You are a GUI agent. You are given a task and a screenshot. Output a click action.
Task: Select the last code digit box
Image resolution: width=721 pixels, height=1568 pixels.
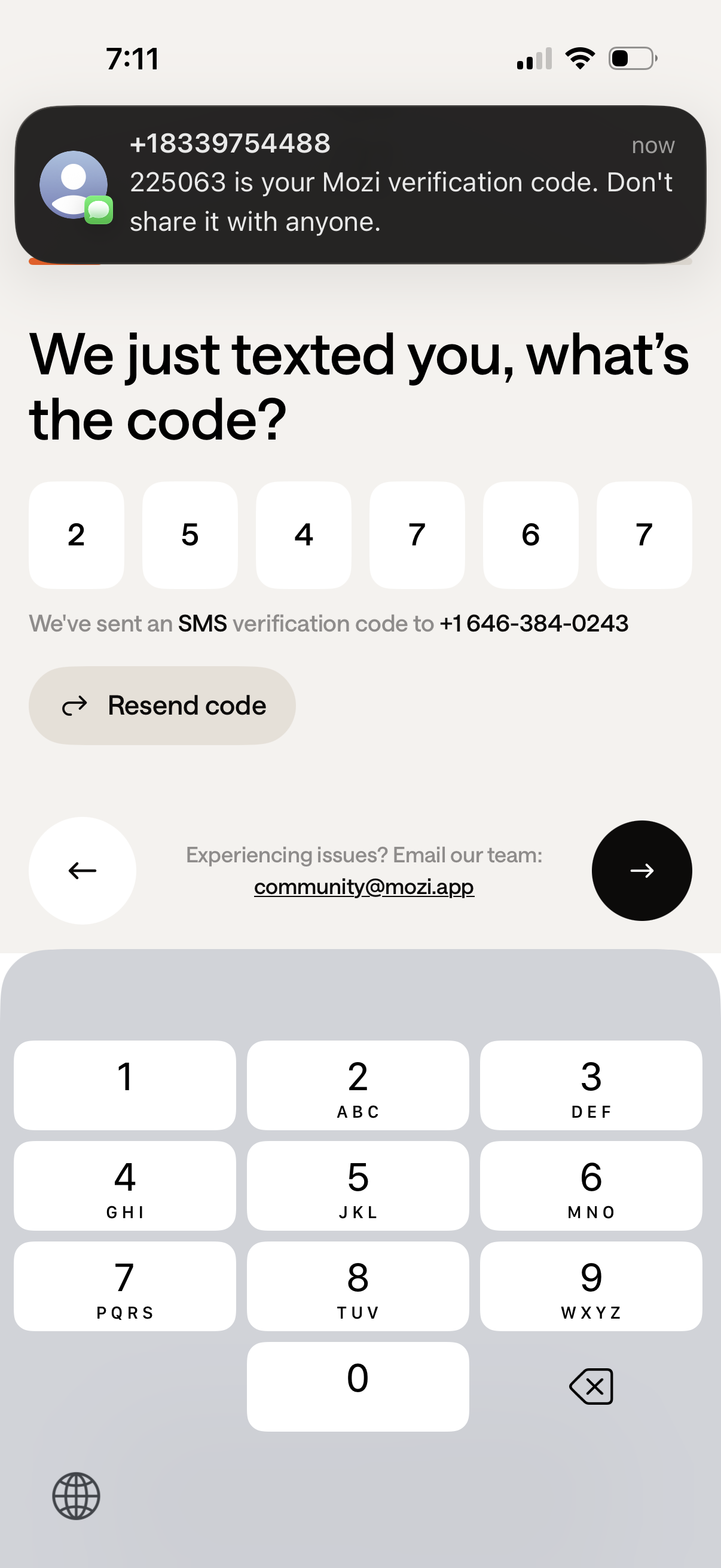644,535
